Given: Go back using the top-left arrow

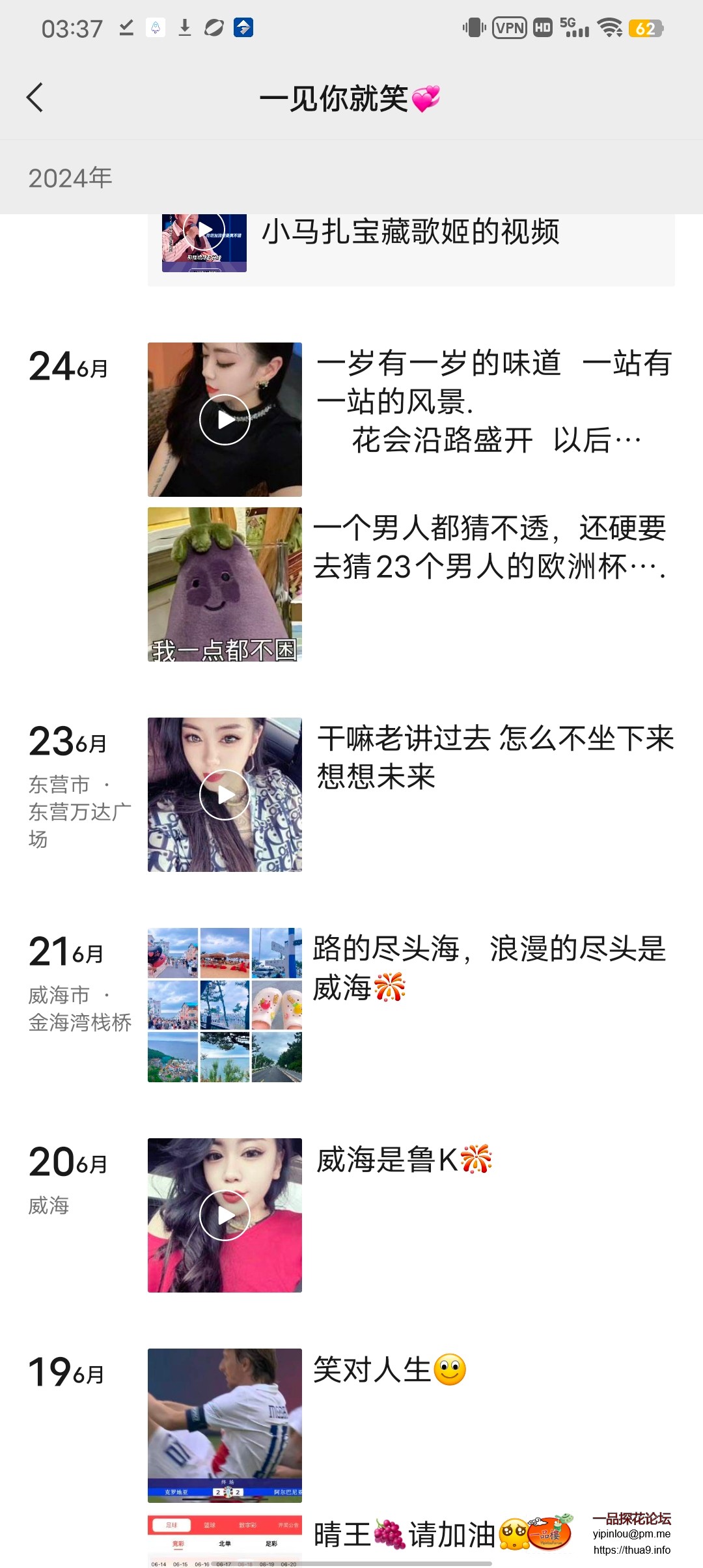Looking at the screenshot, I should tap(35, 98).
